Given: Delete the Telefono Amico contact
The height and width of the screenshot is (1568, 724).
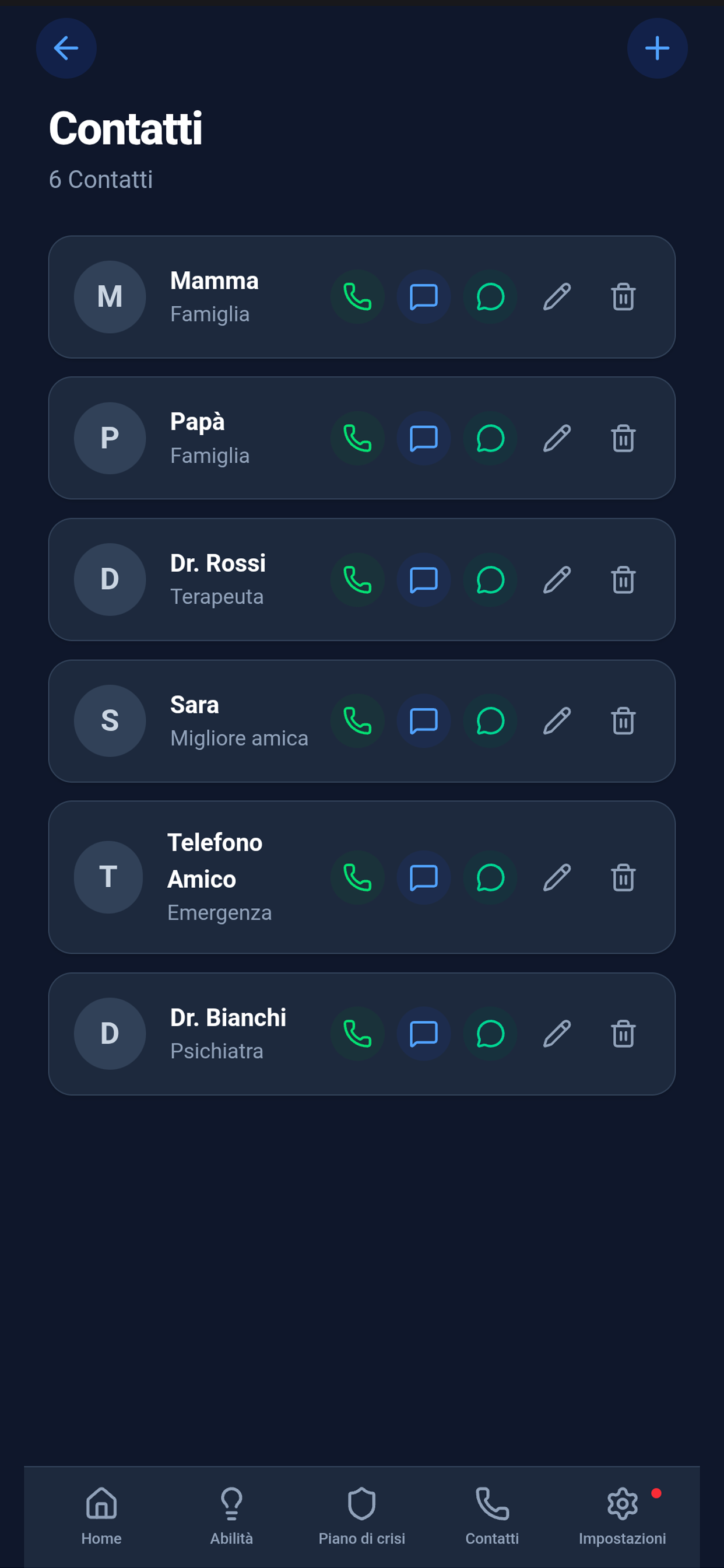Looking at the screenshot, I should (623, 877).
